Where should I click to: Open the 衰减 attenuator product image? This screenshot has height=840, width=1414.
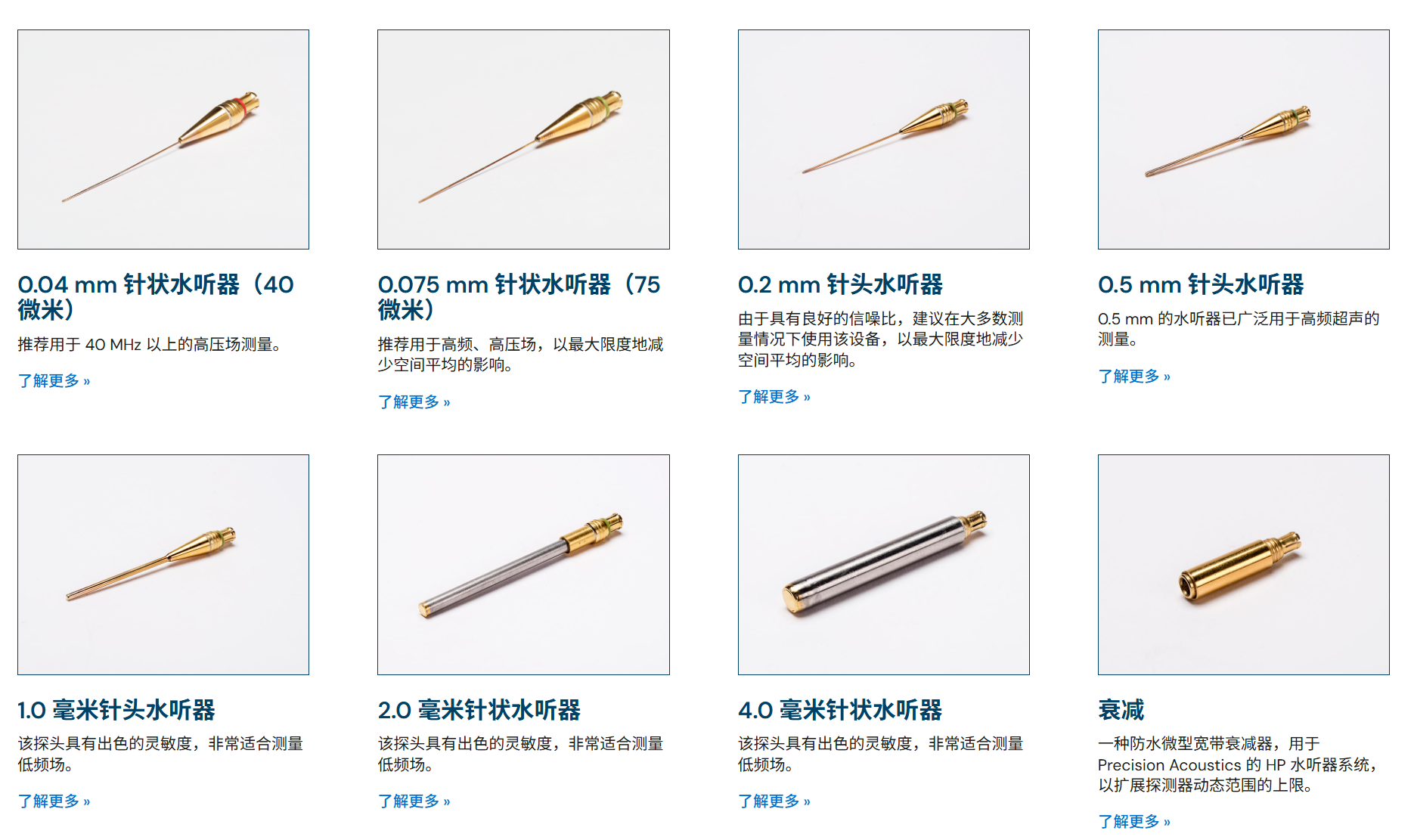coord(1243,565)
